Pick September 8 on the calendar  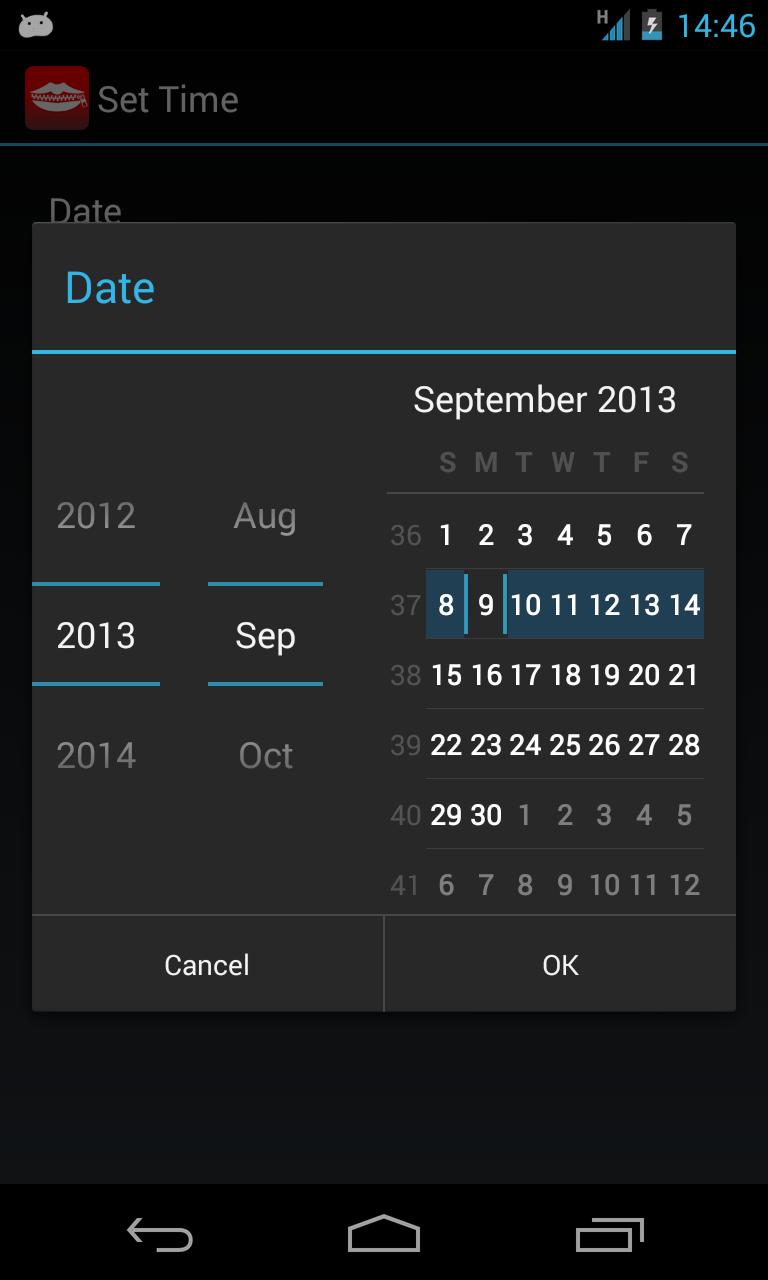[x=446, y=605]
